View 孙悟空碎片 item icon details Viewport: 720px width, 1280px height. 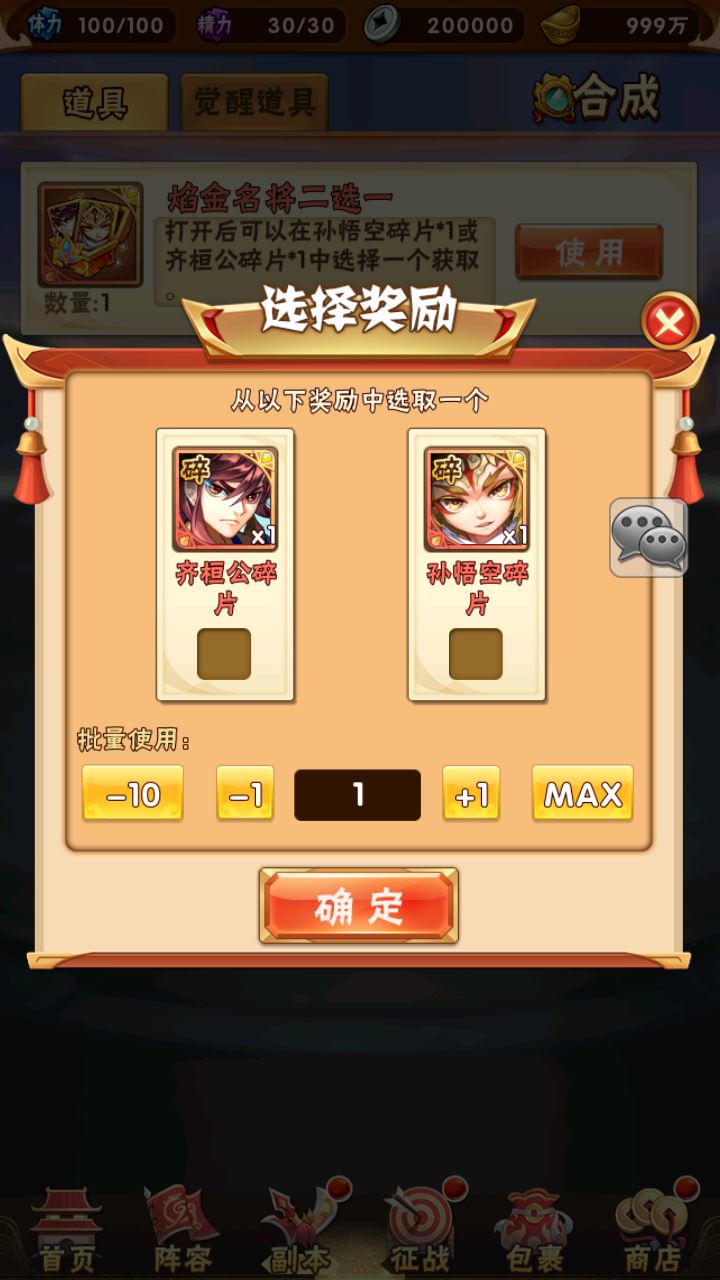click(477, 499)
